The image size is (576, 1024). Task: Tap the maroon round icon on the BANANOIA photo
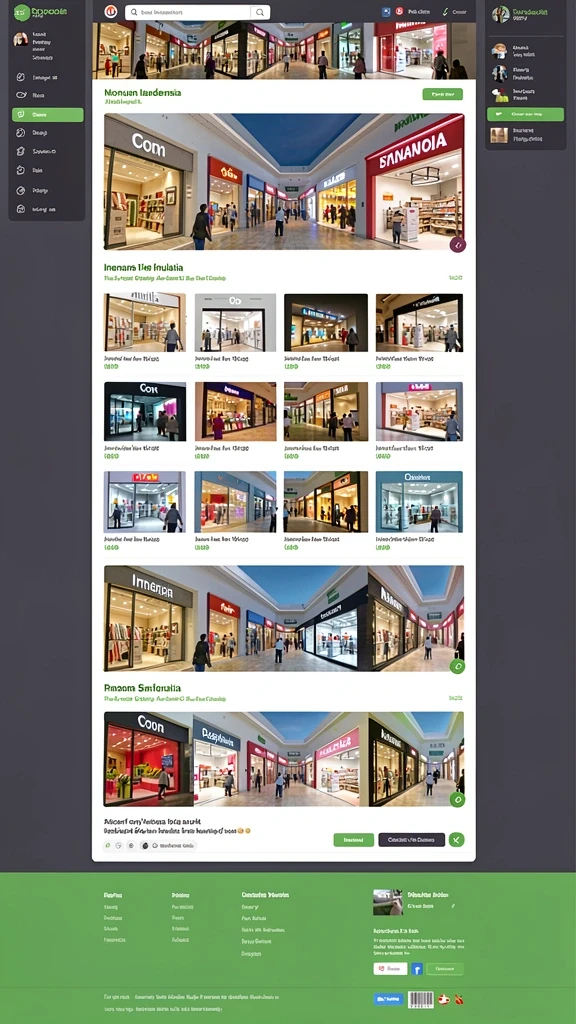(x=458, y=245)
